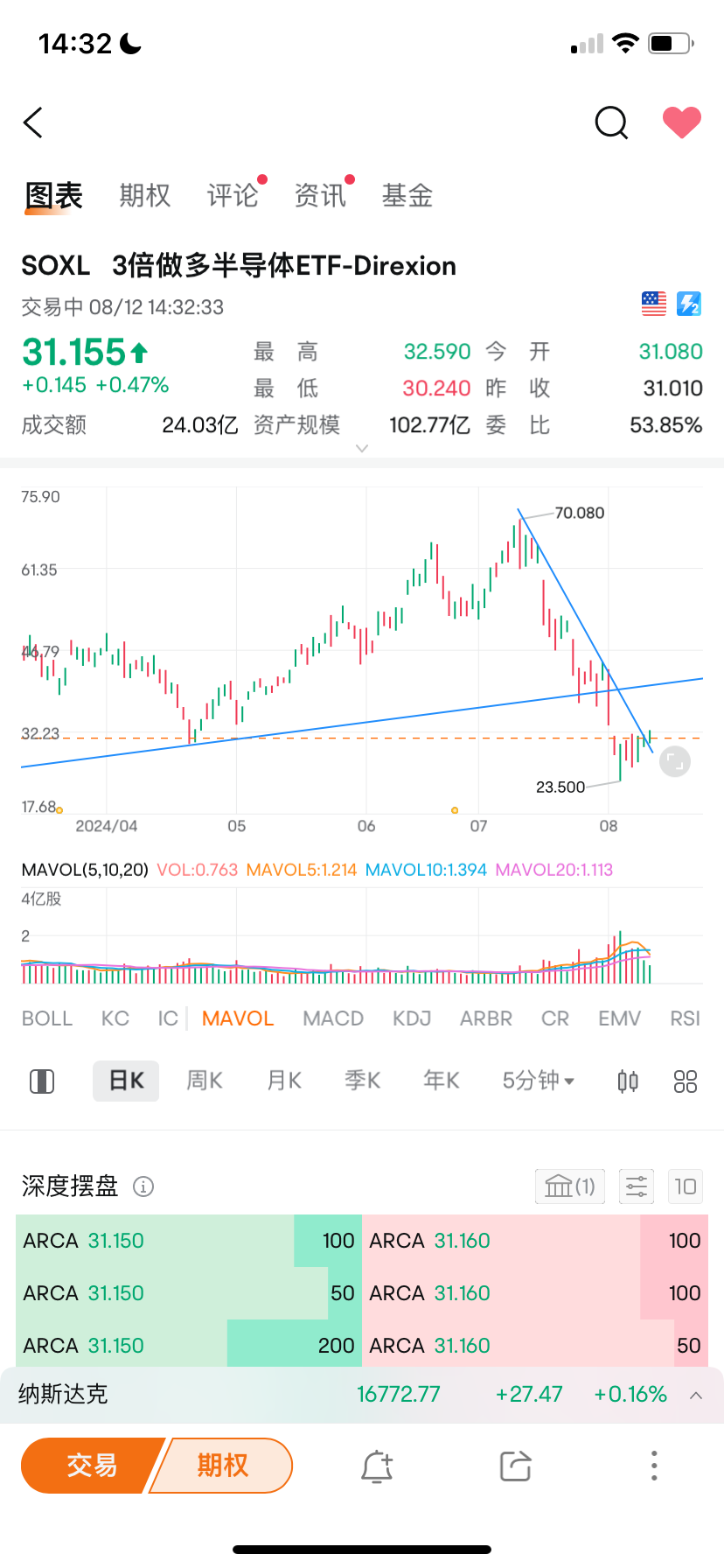The image size is (724, 1568).
Task: Switch to the 期权 tab
Action: point(145,195)
